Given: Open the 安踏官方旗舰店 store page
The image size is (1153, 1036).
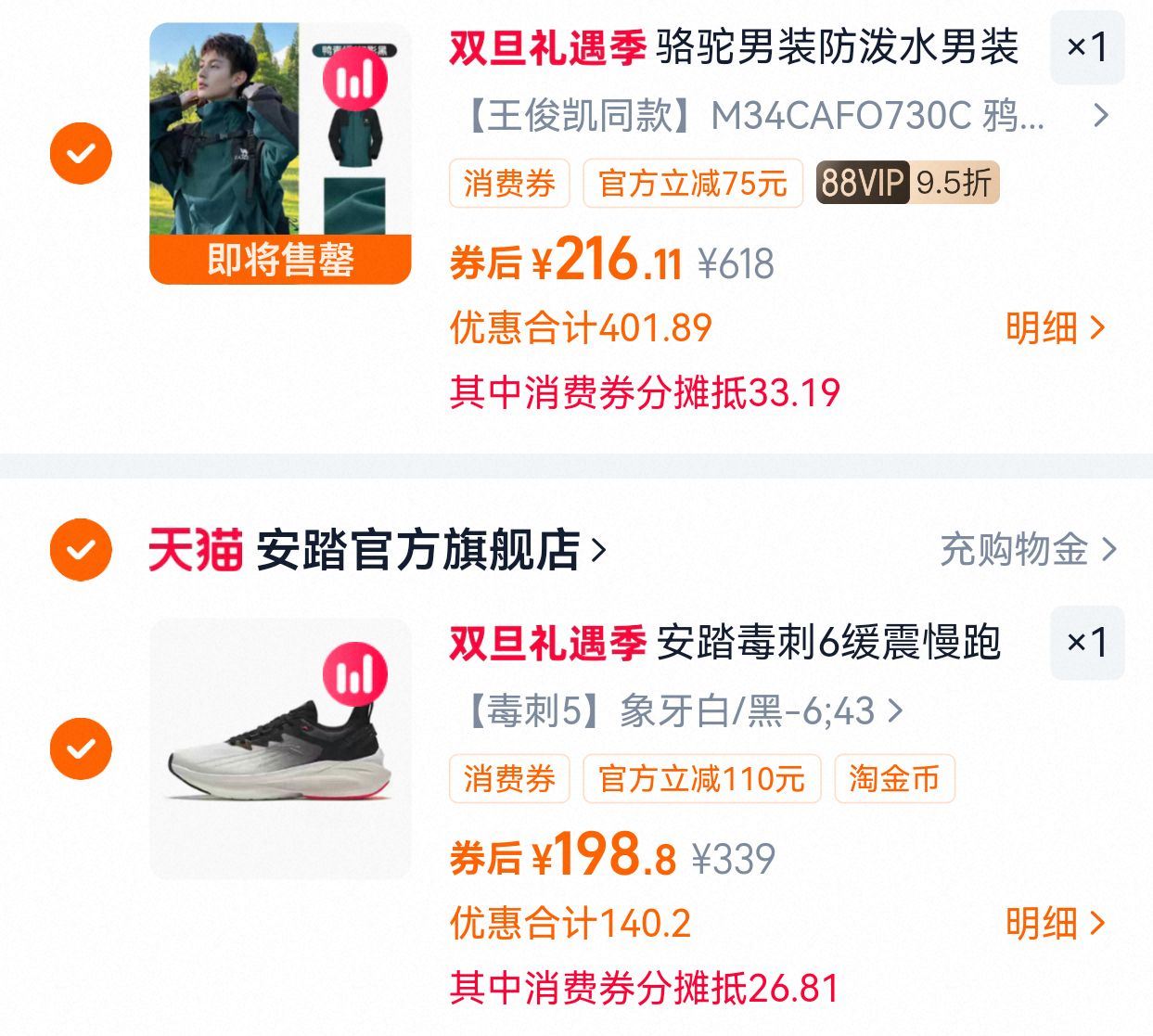Looking at the screenshot, I should click(417, 550).
